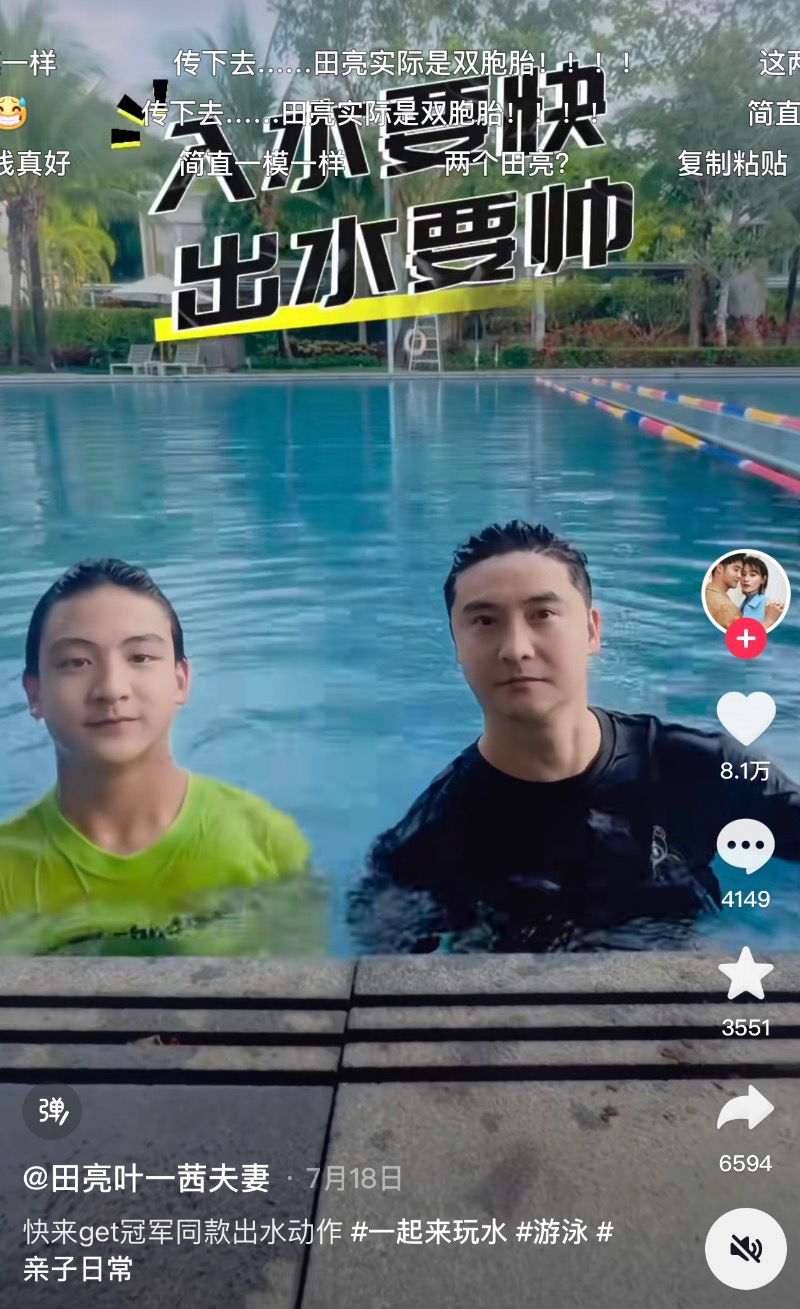This screenshot has height=1309, width=800.
Task: Open the @田亮叶一茜夫妻 account link
Action: [146, 1178]
